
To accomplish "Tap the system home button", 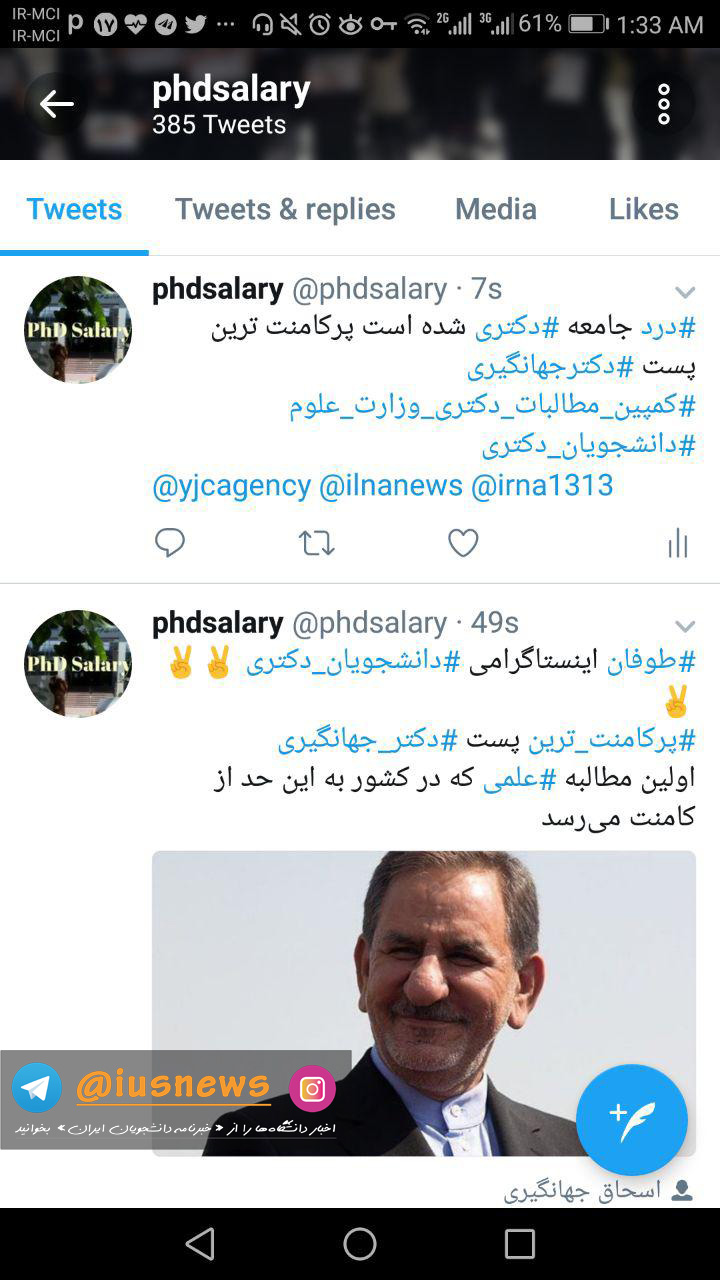I will 360,1243.
